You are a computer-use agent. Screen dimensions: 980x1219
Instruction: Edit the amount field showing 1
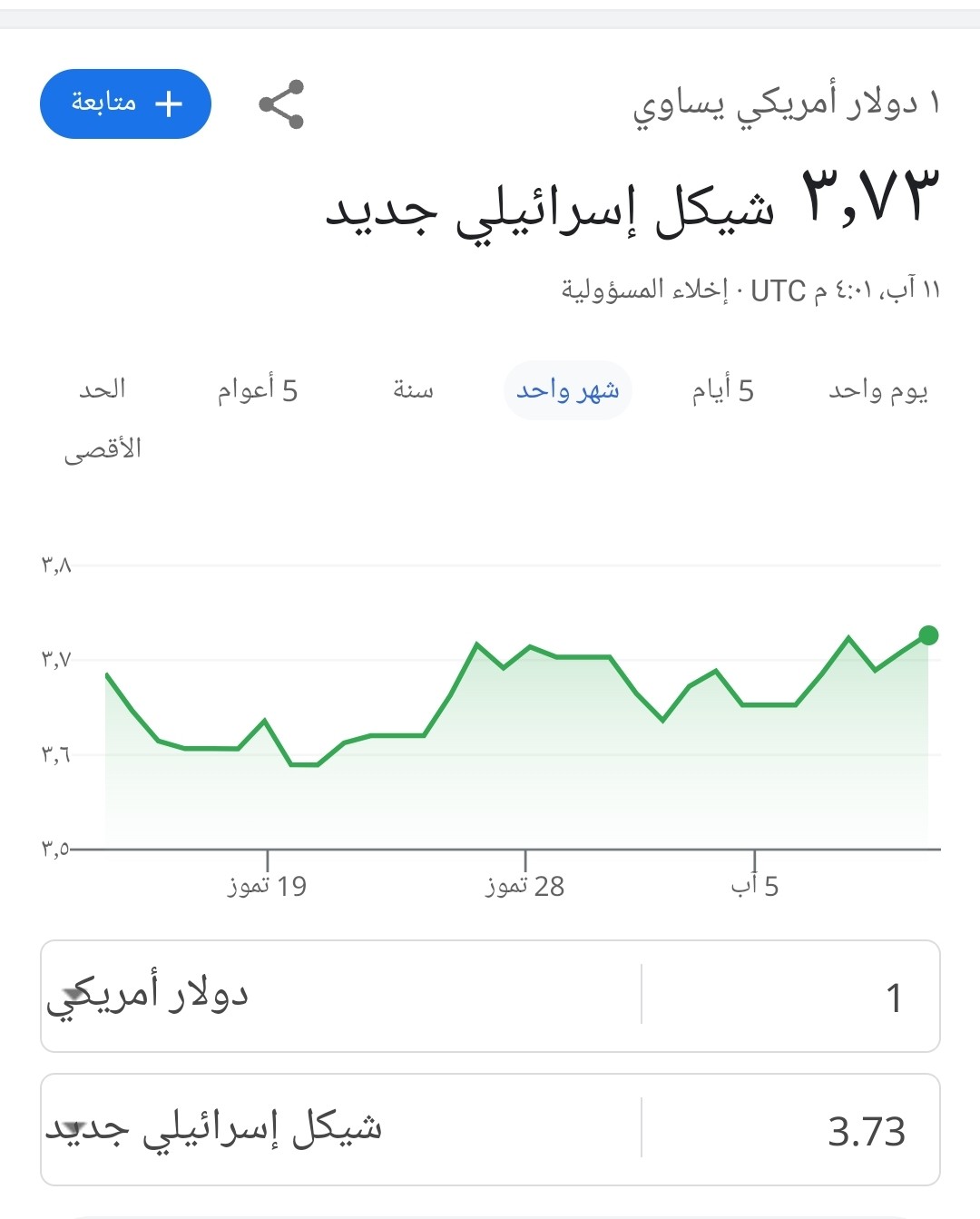(x=789, y=997)
